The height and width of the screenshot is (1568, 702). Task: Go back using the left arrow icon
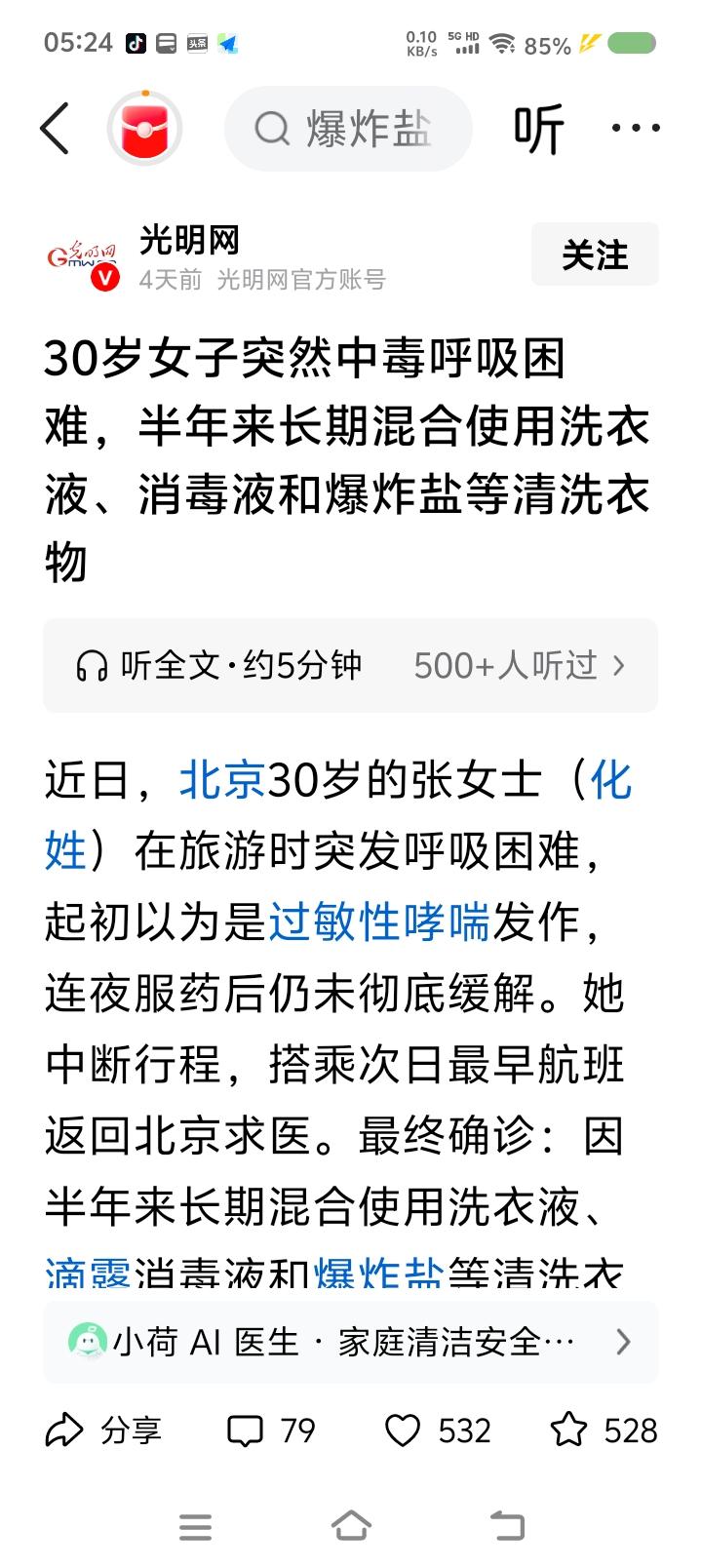[56, 128]
